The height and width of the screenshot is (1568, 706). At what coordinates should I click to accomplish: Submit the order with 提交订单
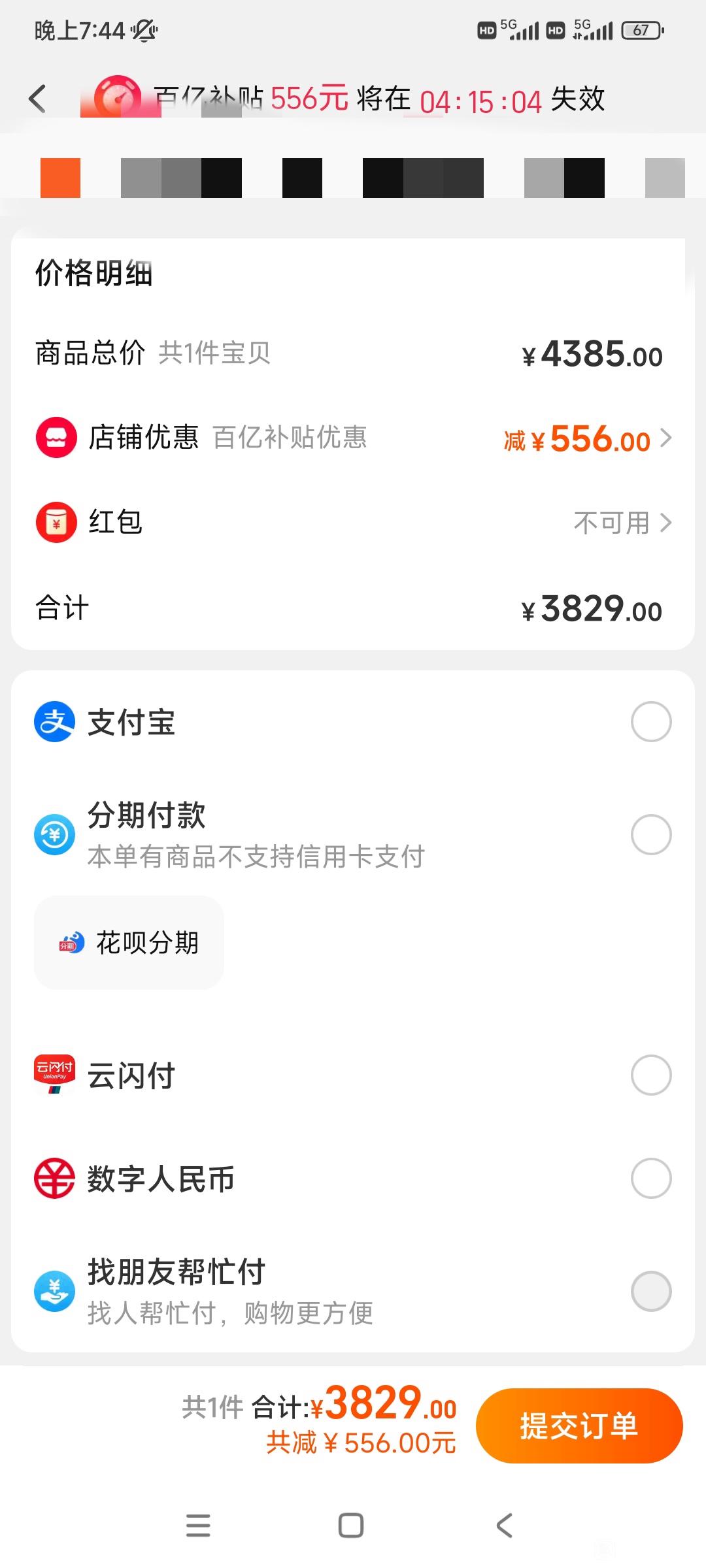579,1426
